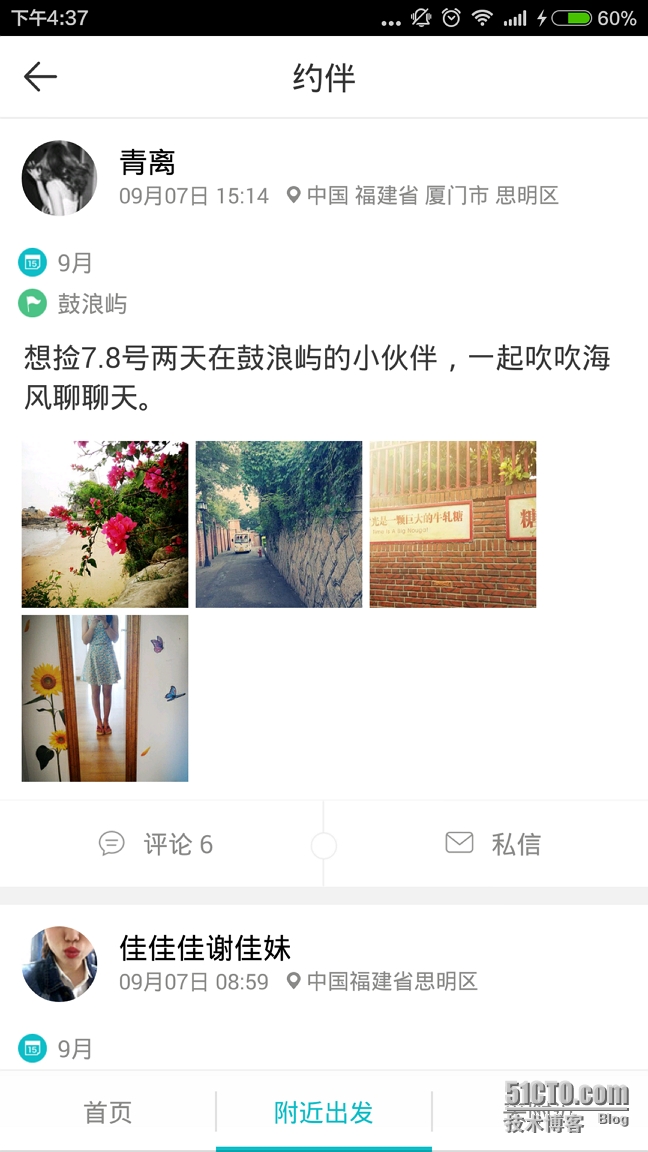View the pink flowers beach photo
Image resolution: width=648 pixels, height=1152 pixels.
[x=105, y=524]
